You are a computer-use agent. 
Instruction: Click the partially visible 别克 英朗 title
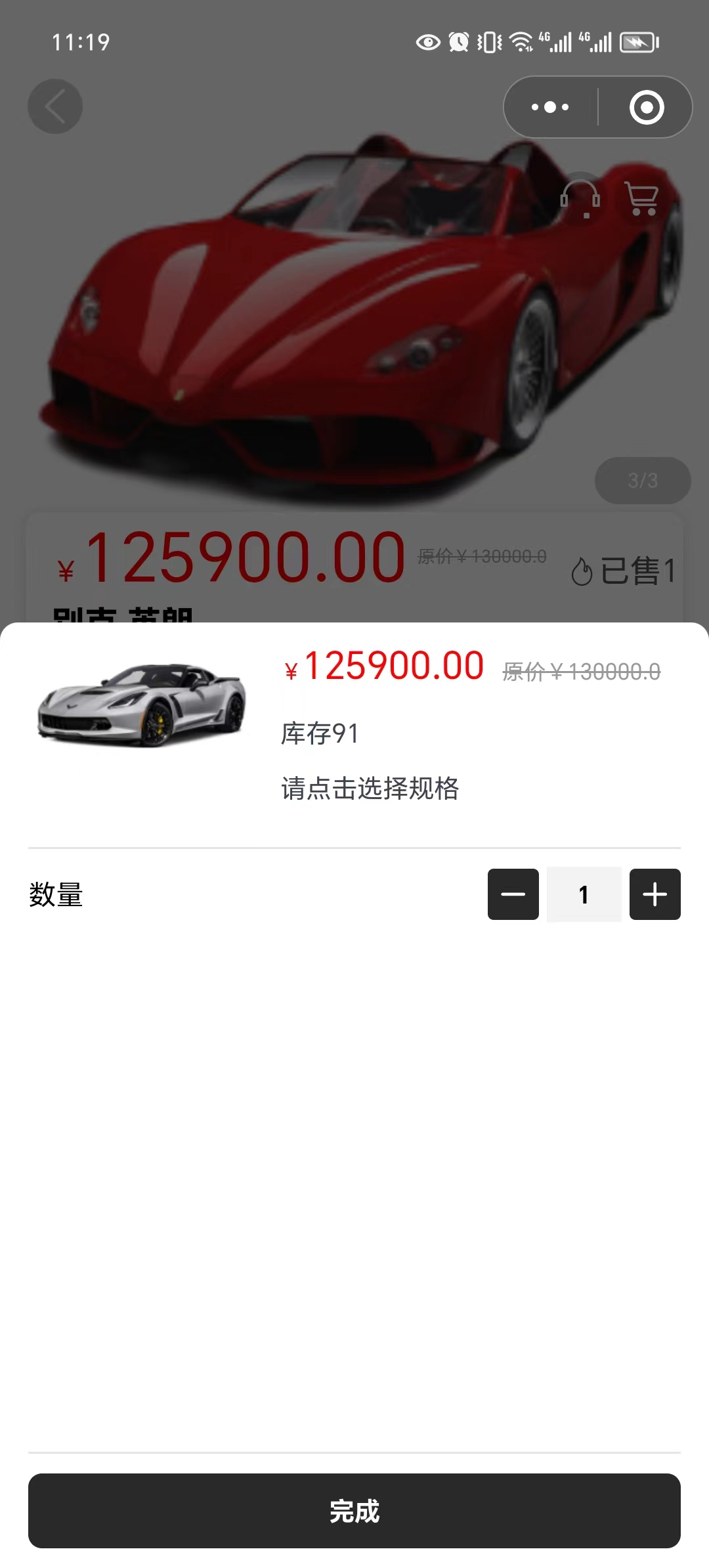click(x=121, y=614)
